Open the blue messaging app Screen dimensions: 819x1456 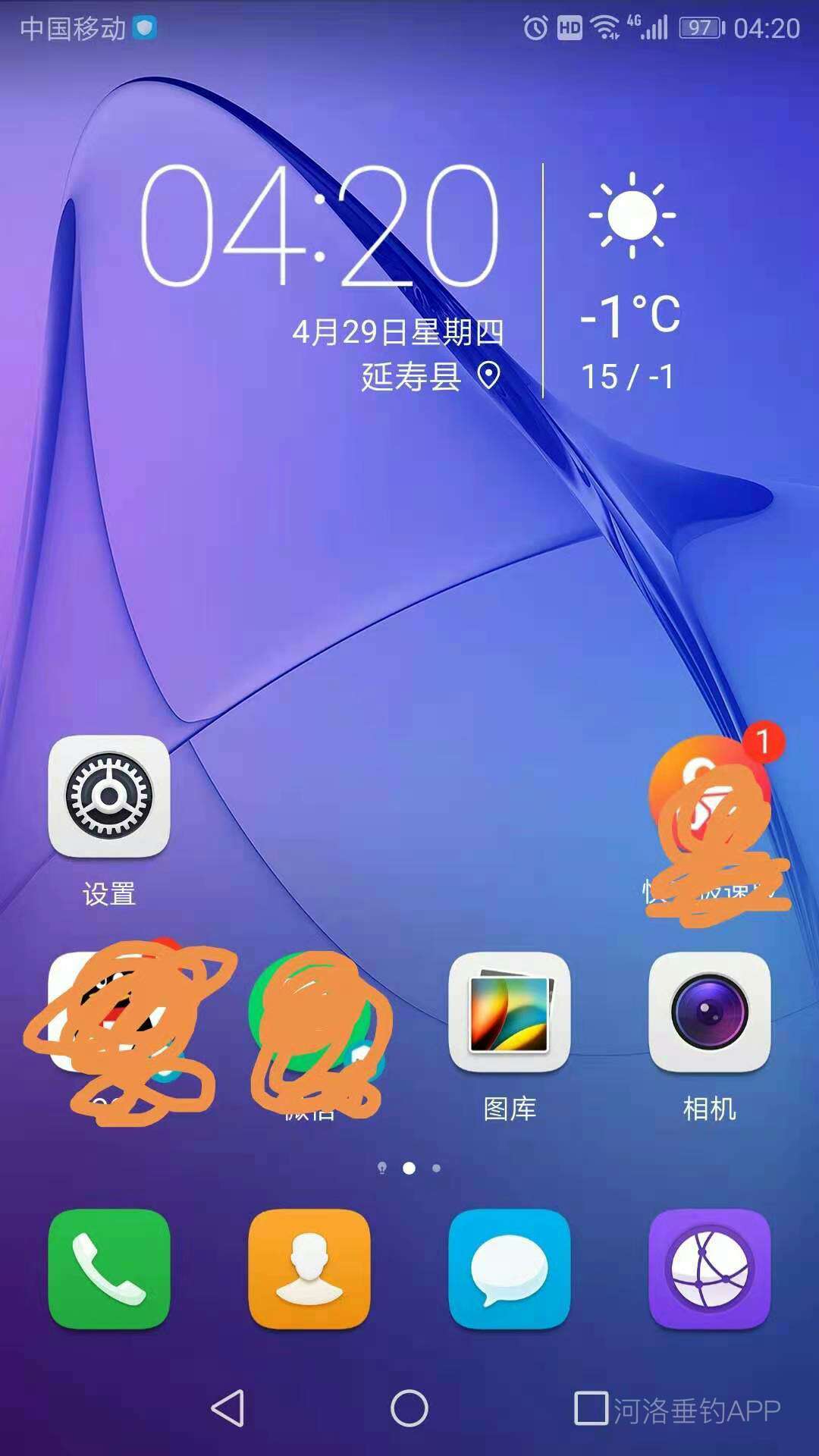tap(510, 1269)
